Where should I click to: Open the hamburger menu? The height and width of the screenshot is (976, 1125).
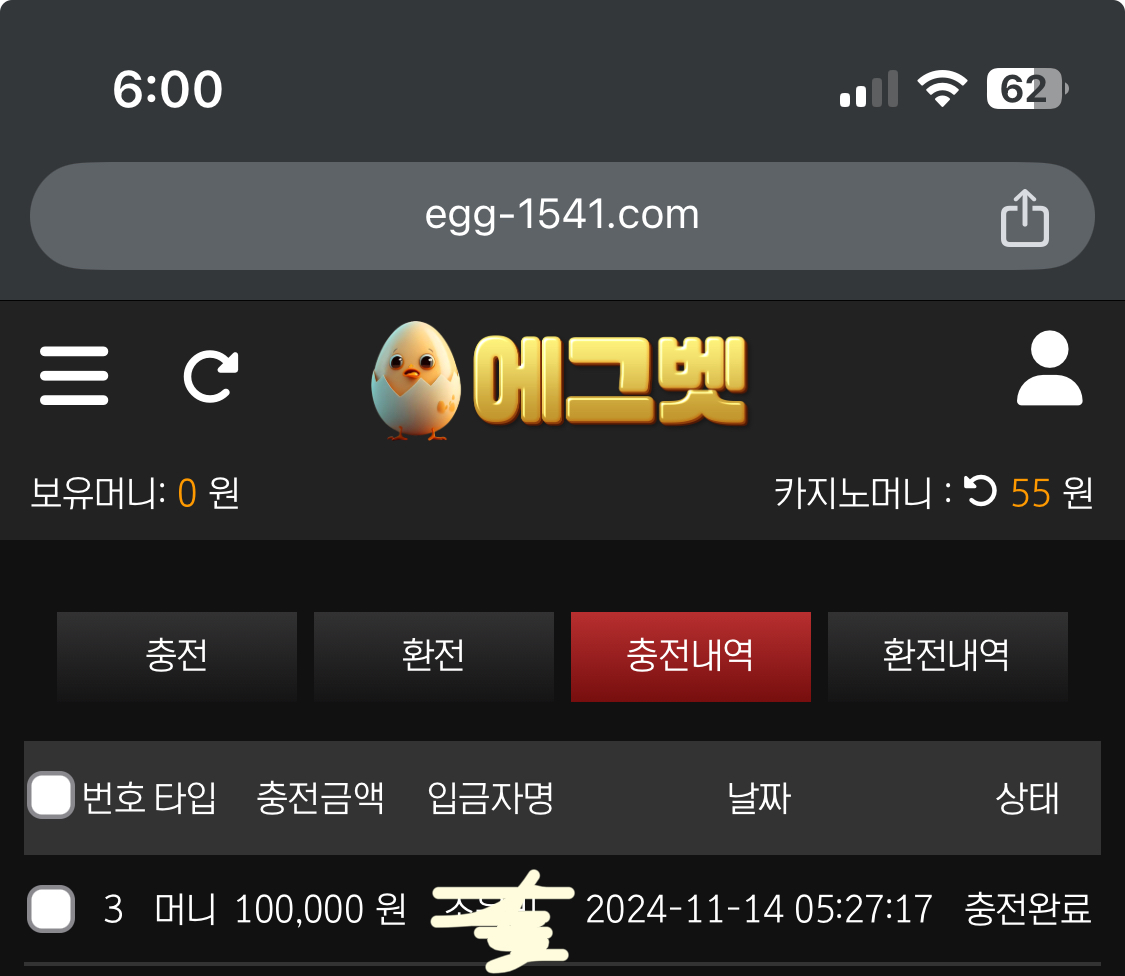[x=74, y=375]
